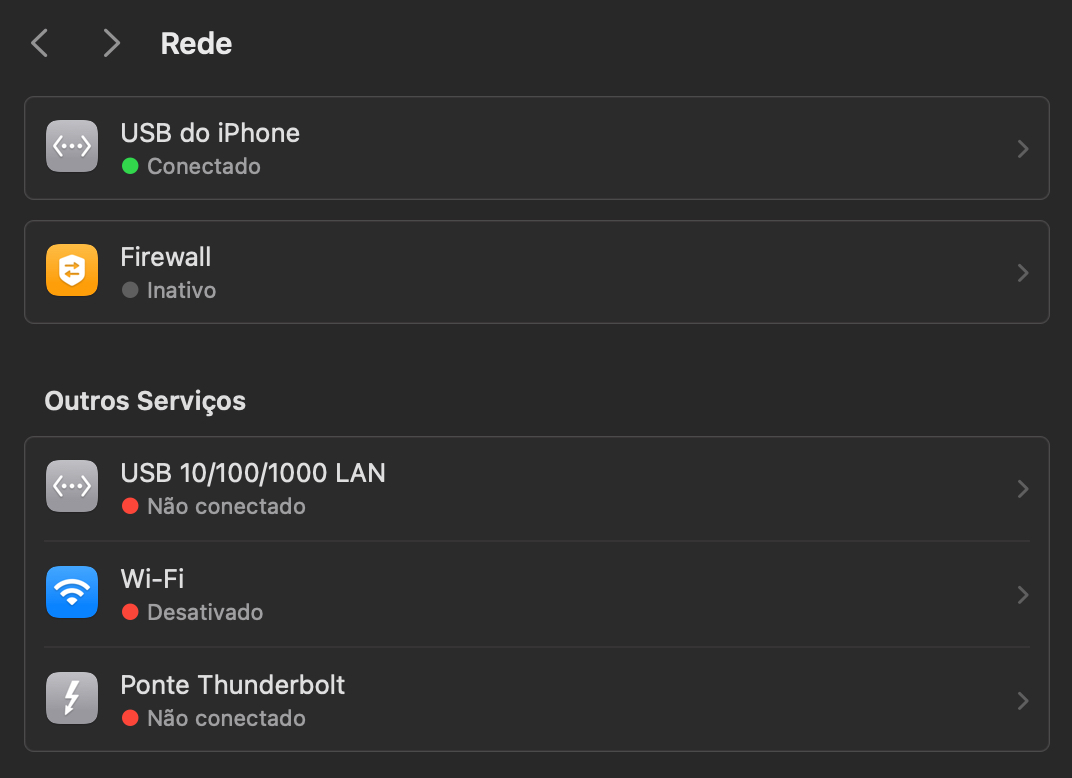Go back using the left arrow
Image resolution: width=1072 pixels, height=778 pixels.
tap(40, 43)
